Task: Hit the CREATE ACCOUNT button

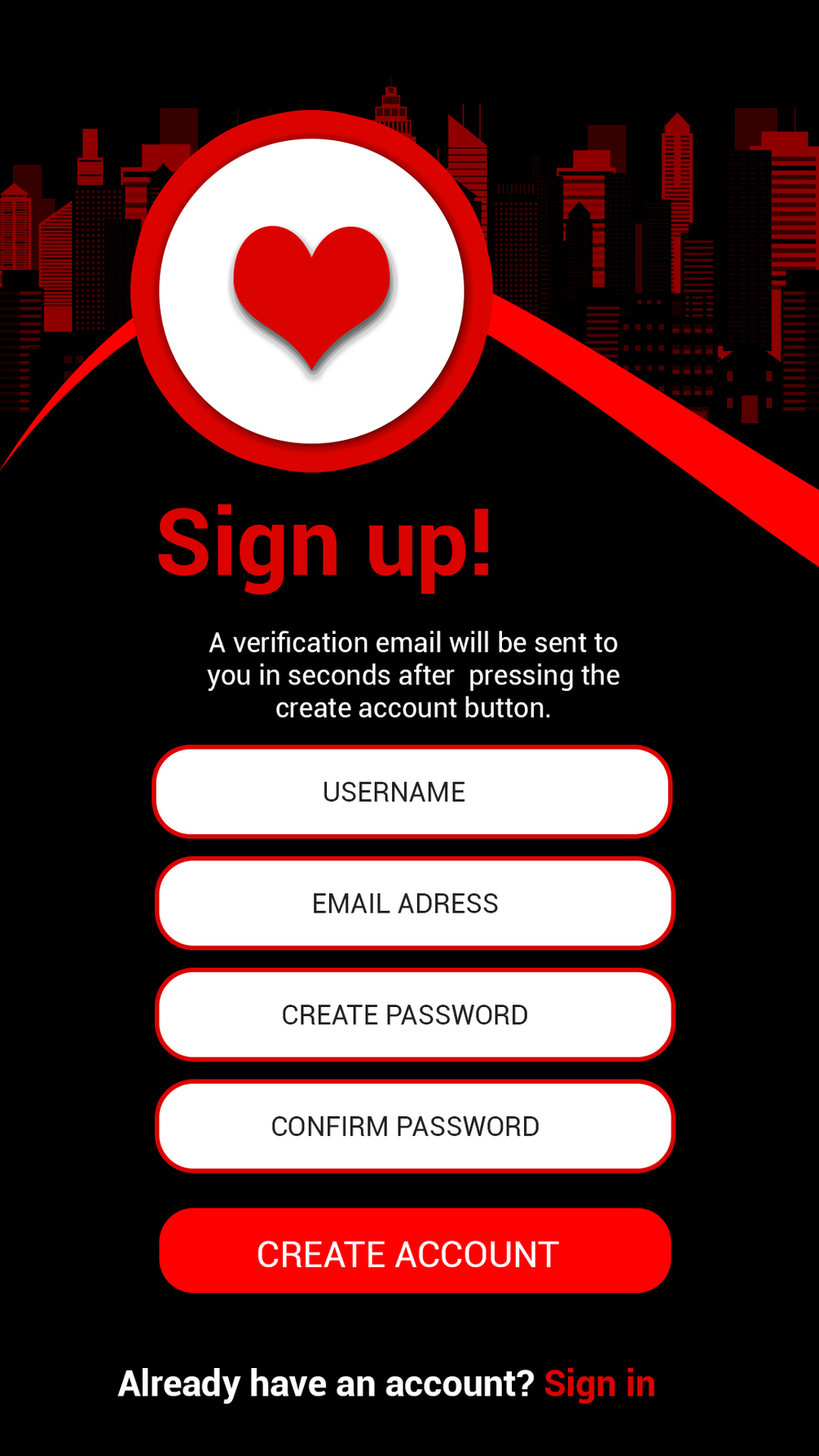Action: pos(415,1251)
